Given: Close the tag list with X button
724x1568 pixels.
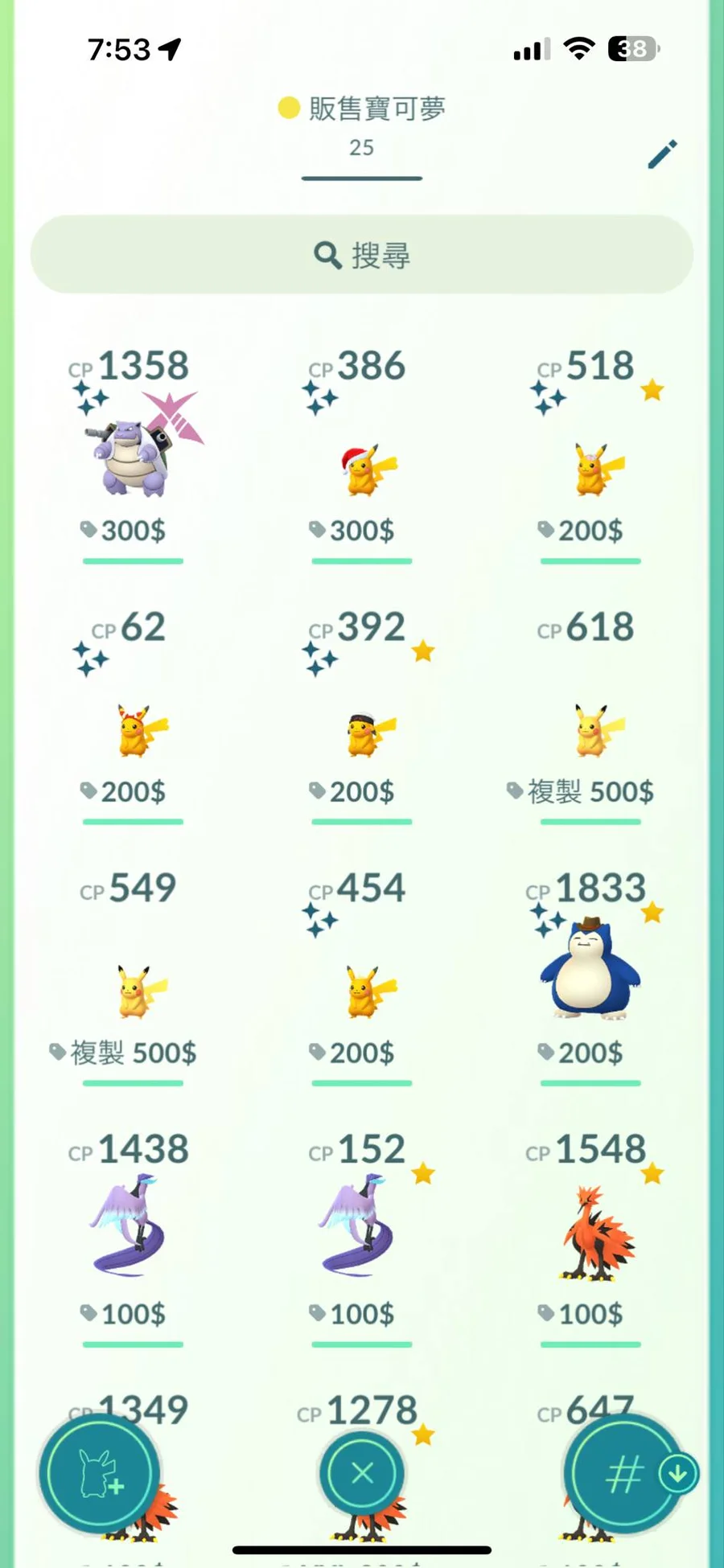Looking at the screenshot, I should [x=362, y=1473].
